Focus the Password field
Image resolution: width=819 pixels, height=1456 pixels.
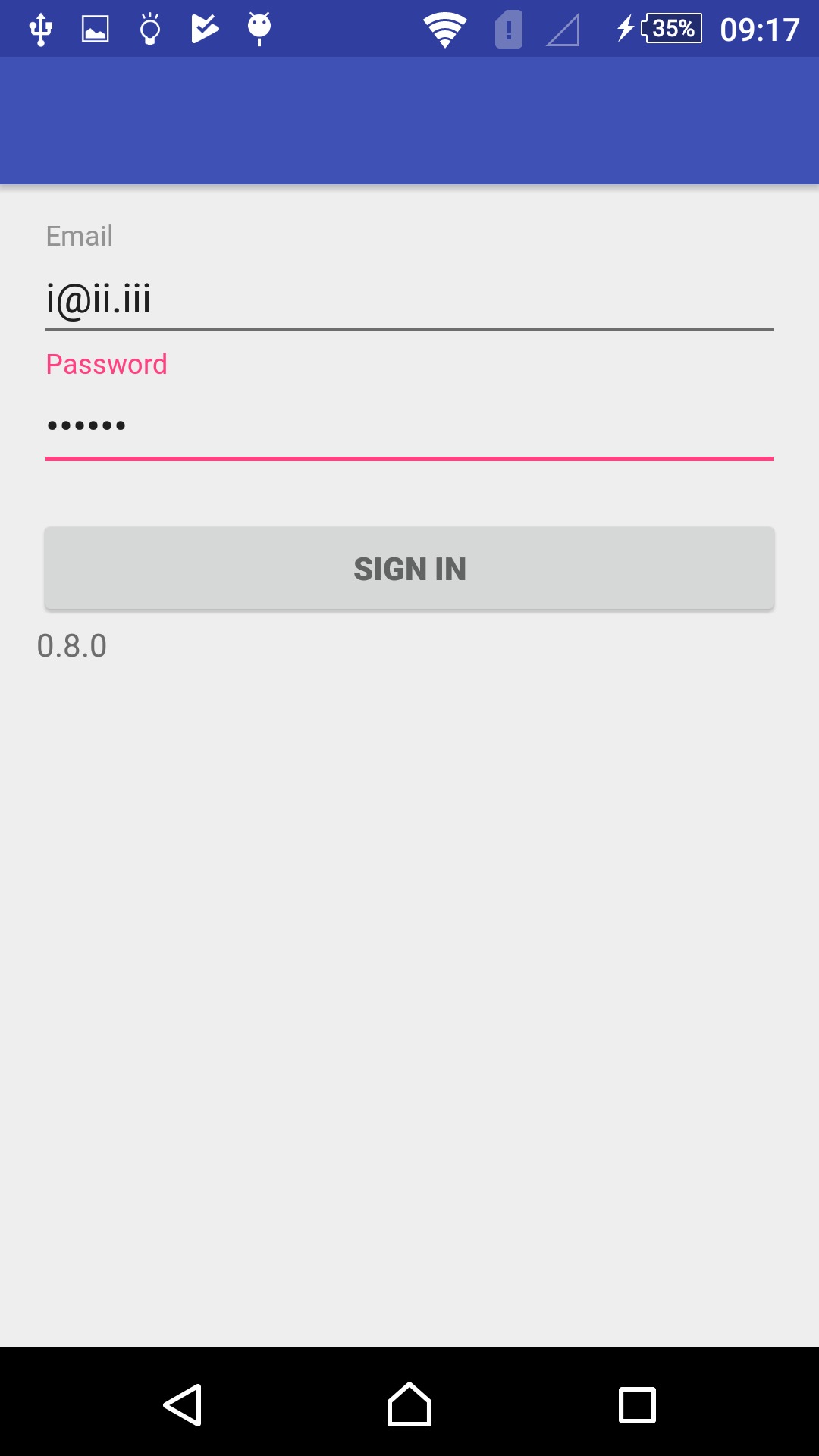(409, 426)
